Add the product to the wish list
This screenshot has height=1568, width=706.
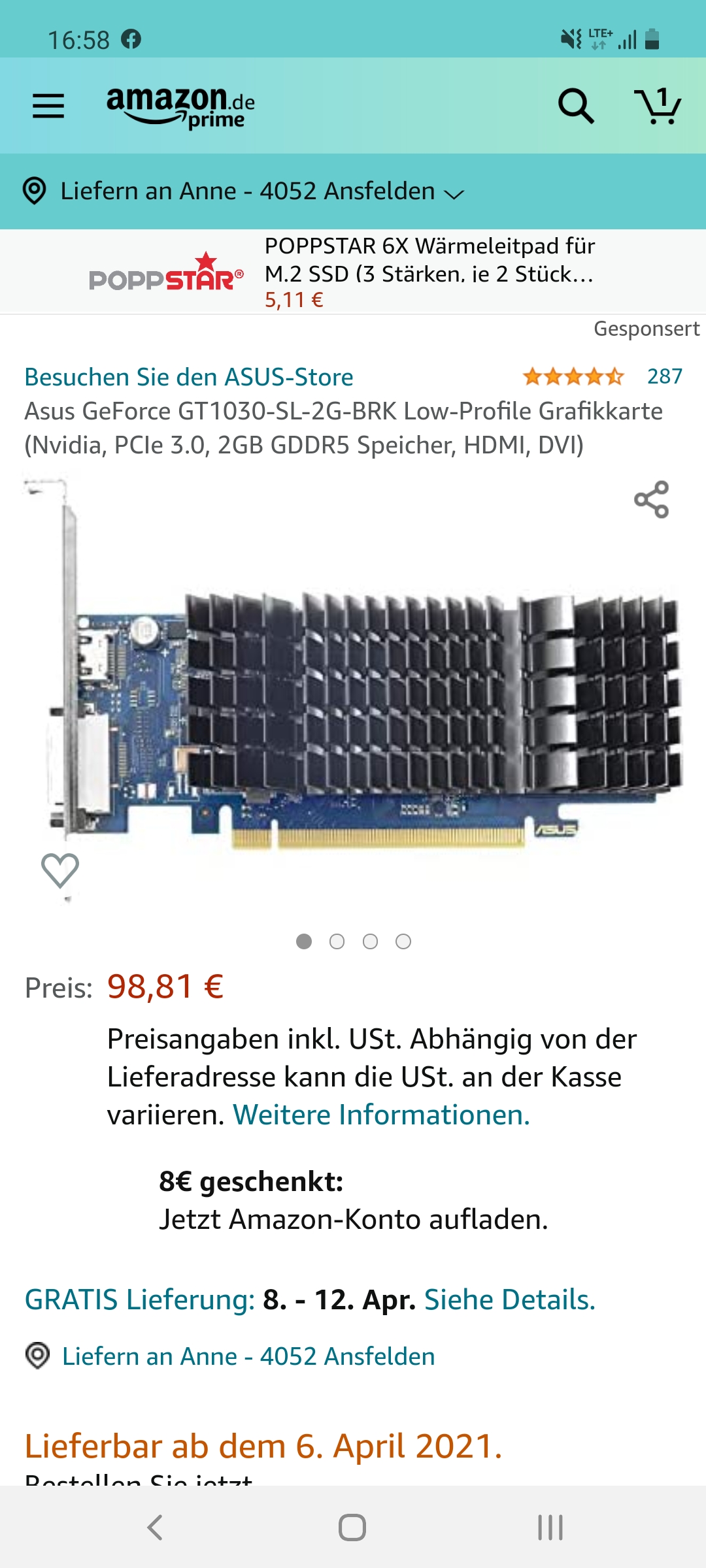click(60, 870)
